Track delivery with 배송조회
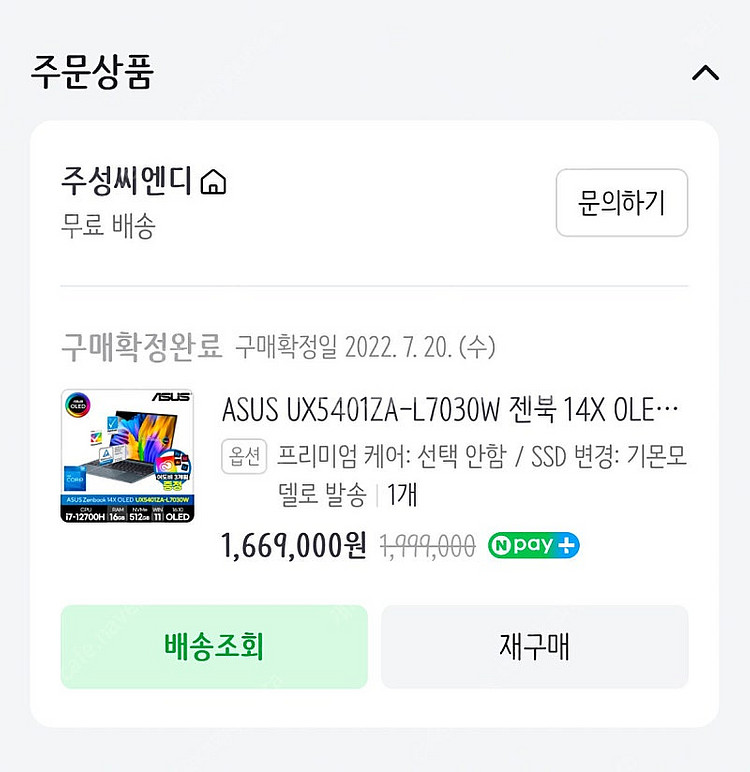Image resolution: width=750 pixels, height=772 pixels. pos(214,646)
